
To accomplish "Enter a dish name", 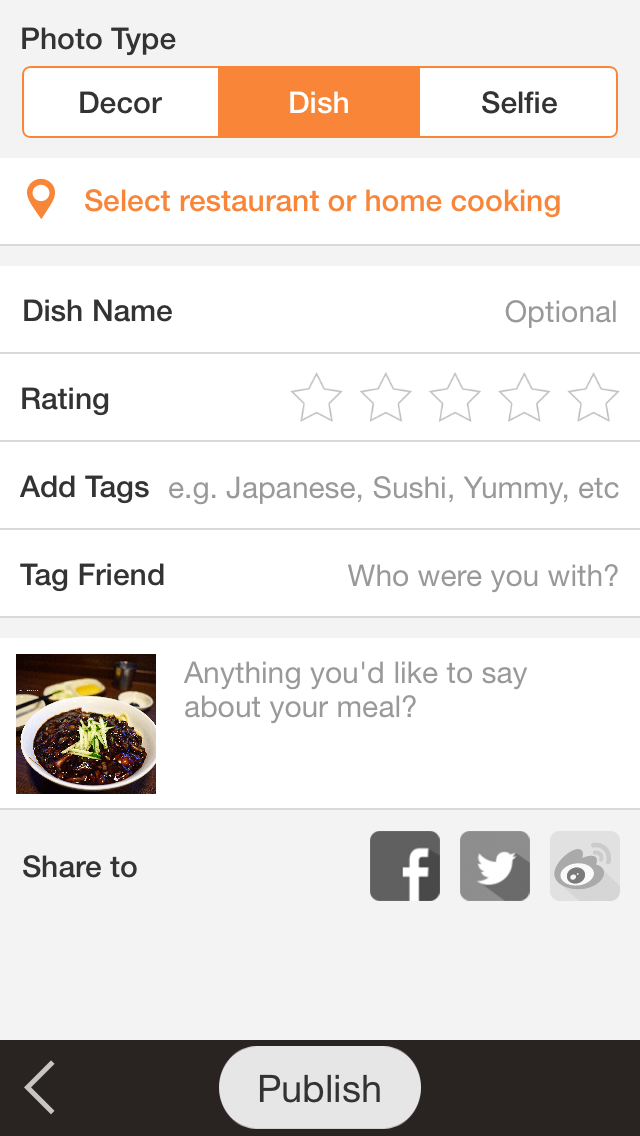I will coord(320,311).
